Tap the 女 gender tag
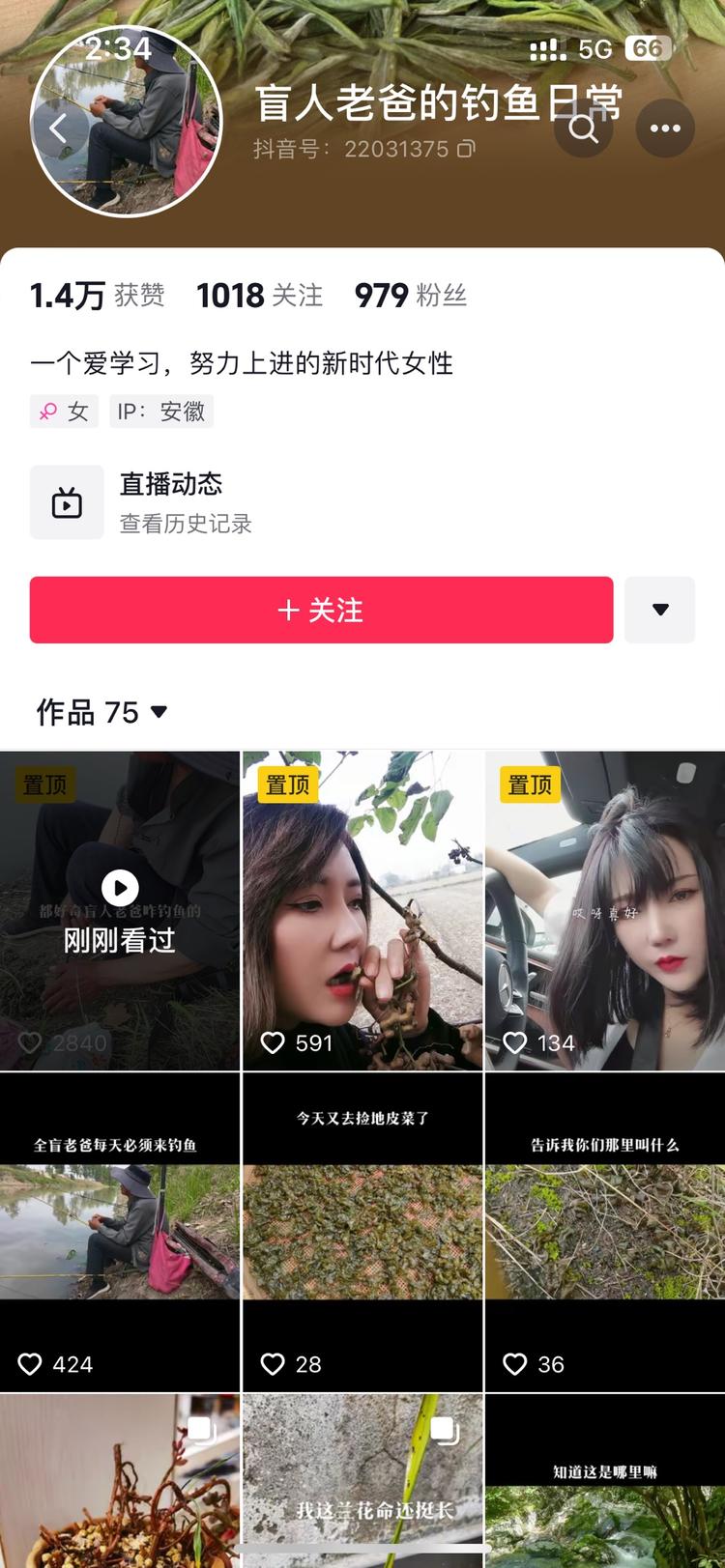 coord(64,411)
